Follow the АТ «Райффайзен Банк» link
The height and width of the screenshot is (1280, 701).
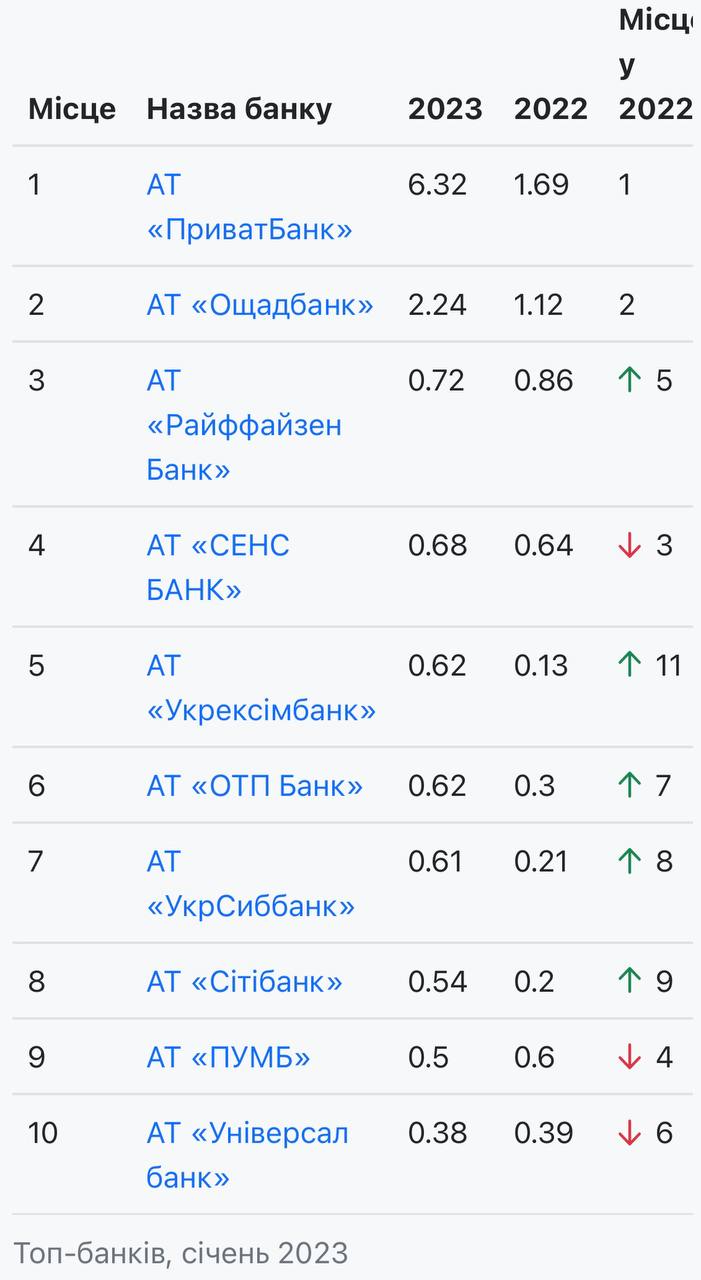[243, 425]
